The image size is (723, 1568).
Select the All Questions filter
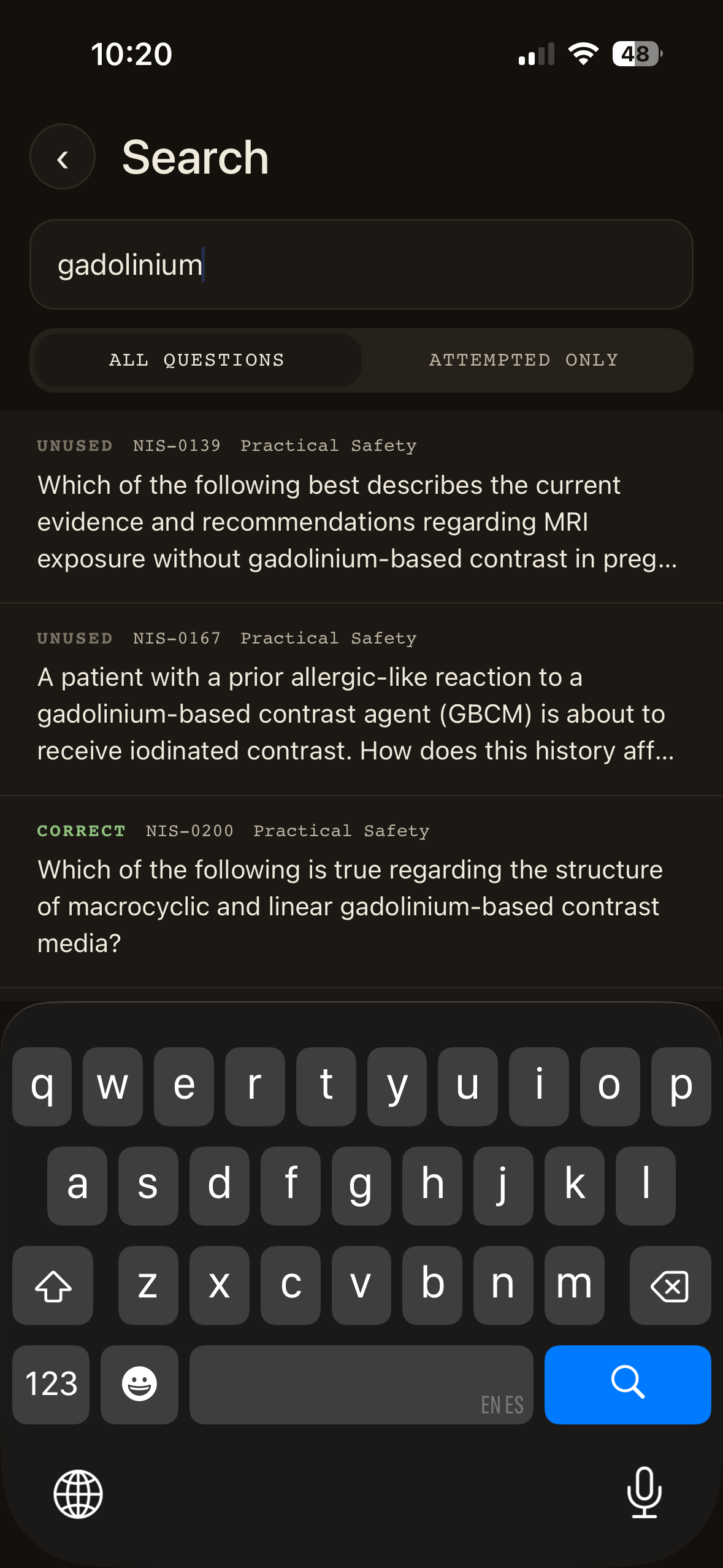pos(197,360)
